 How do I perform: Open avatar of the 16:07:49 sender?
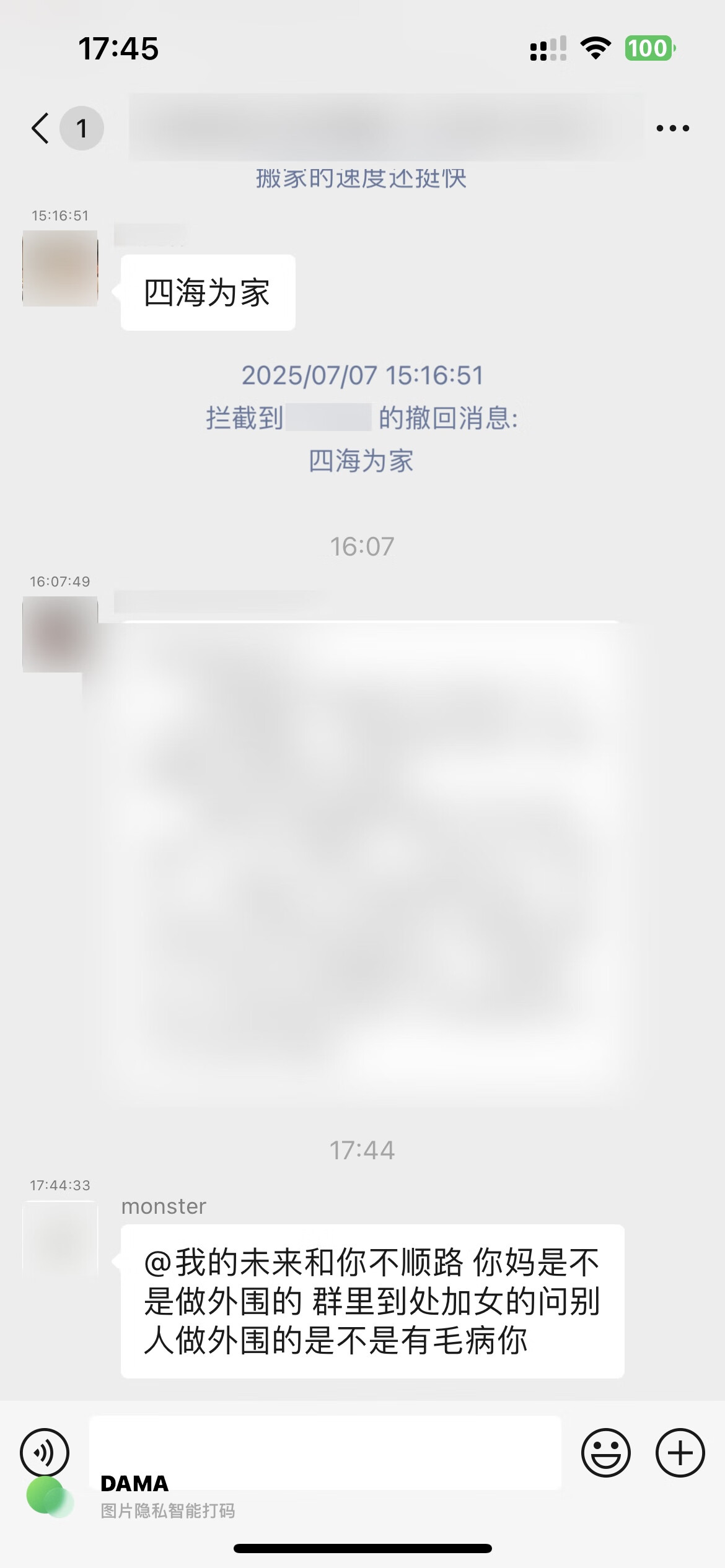click(x=60, y=634)
